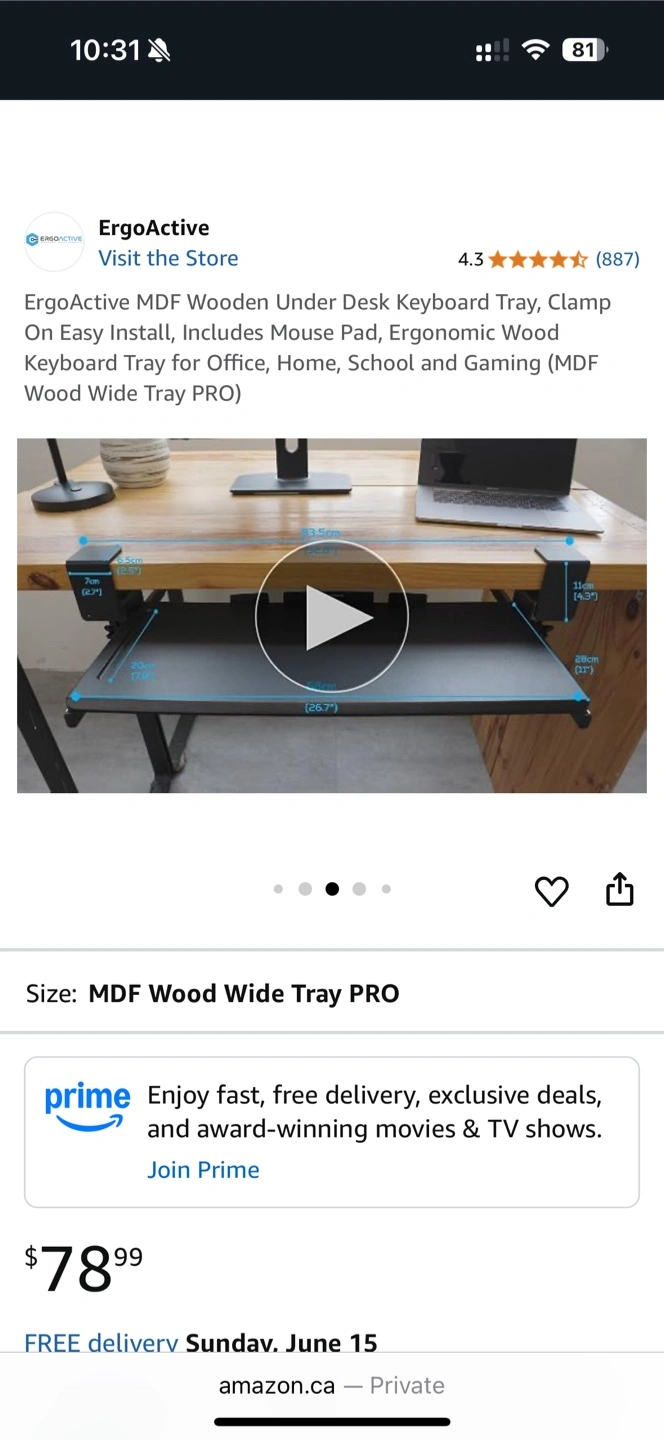664x1440 pixels.
Task: Open the 887 customer reviews
Action: (617, 259)
